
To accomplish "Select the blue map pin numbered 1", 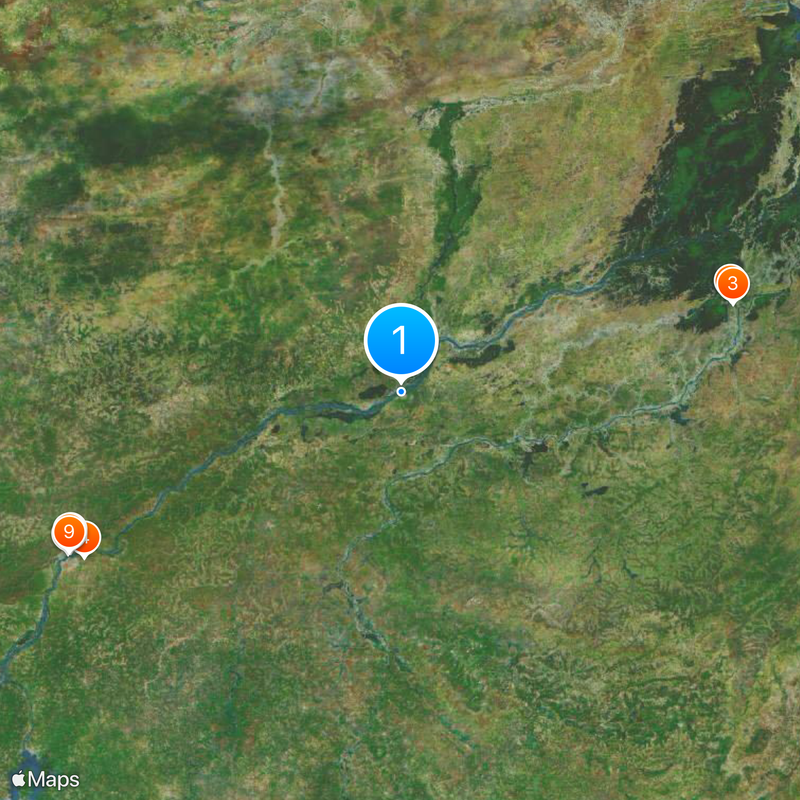I will pyautogui.click(x=401, y=341).
